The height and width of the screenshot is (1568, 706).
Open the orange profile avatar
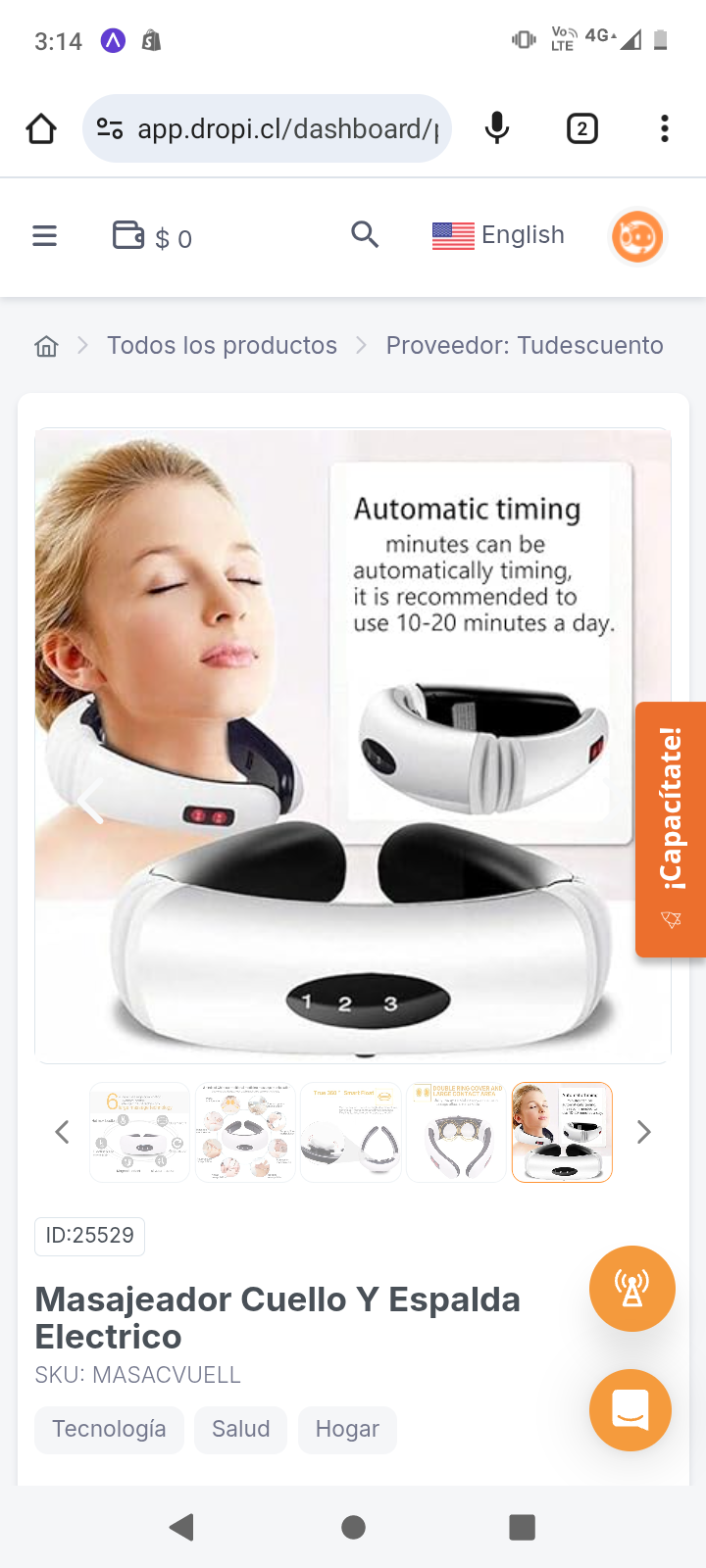tap(637, 236)
